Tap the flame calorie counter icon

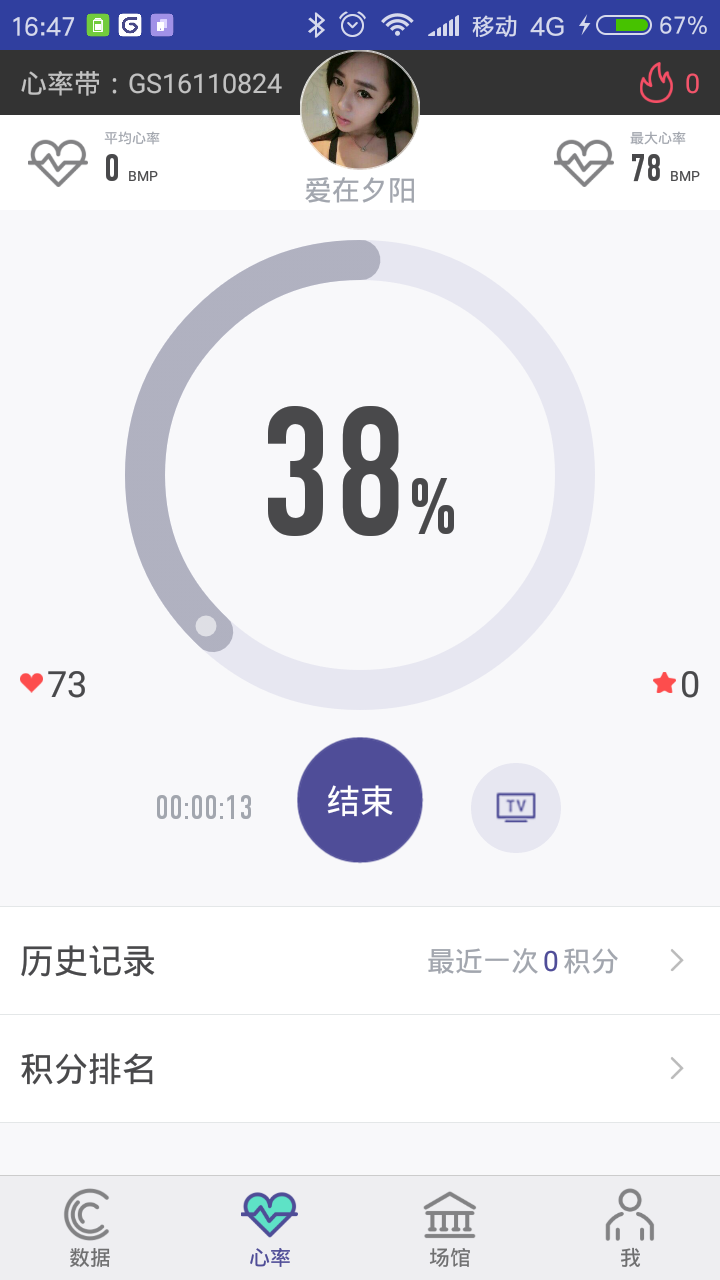point(657,83)
